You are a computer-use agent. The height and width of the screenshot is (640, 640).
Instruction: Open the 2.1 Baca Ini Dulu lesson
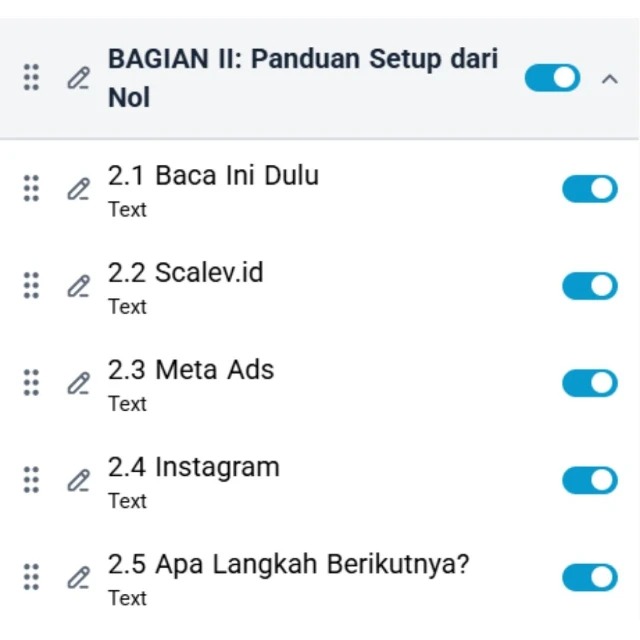(x=213, y=177)
